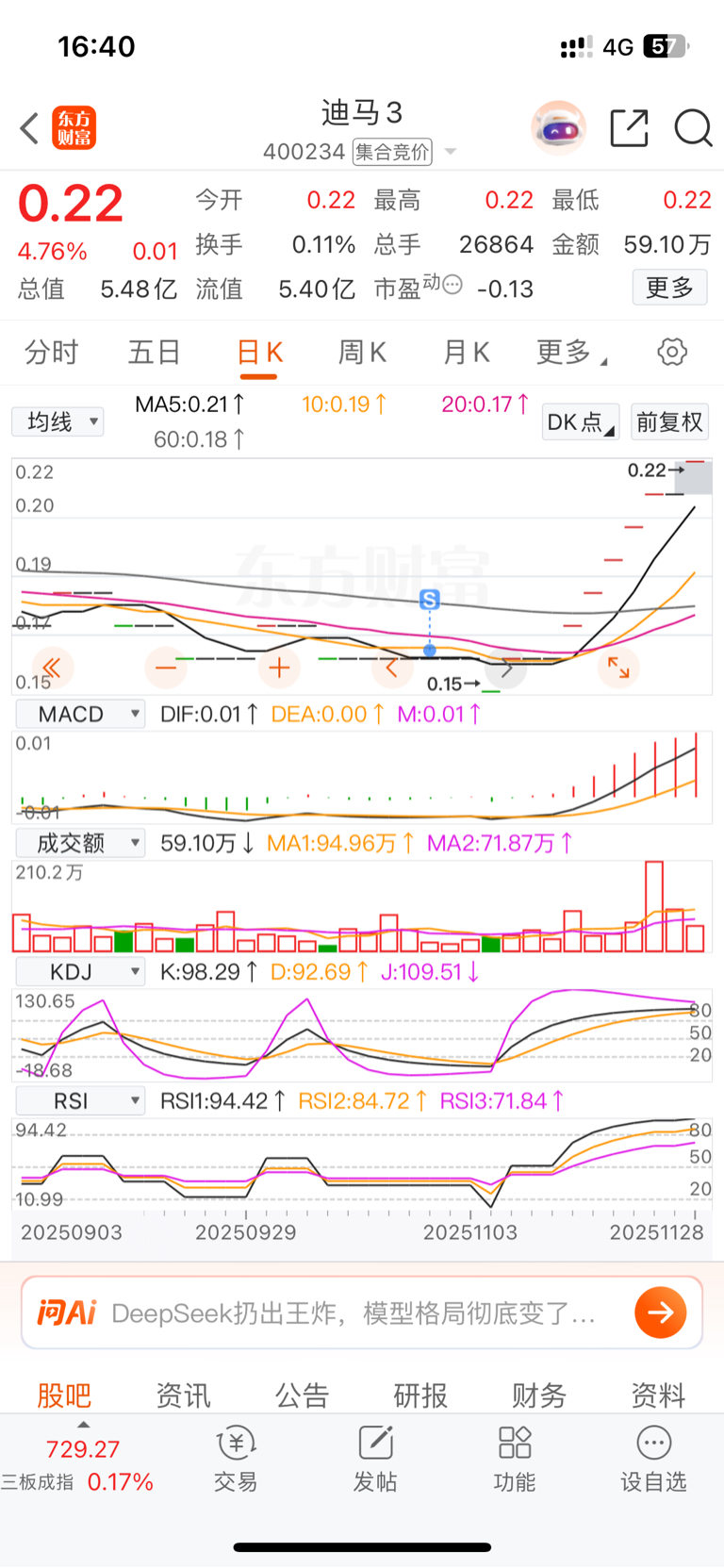The height and width of the screenshot is (1568, 724).
Task: Select the 月K chart tab
Action: [x=466, y=353]
